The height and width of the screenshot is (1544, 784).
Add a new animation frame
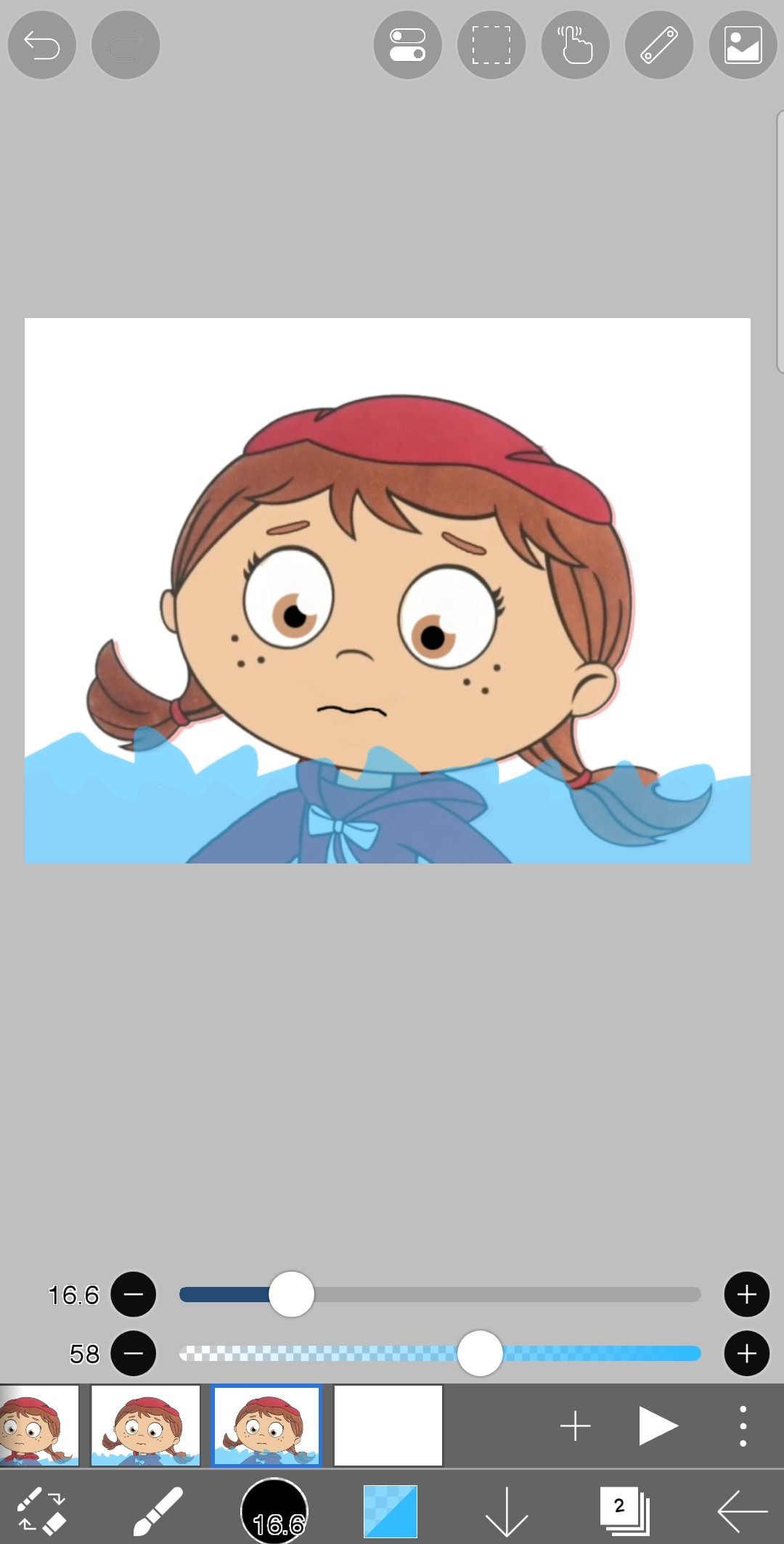pyautogui.click(x=575, y=1426)
